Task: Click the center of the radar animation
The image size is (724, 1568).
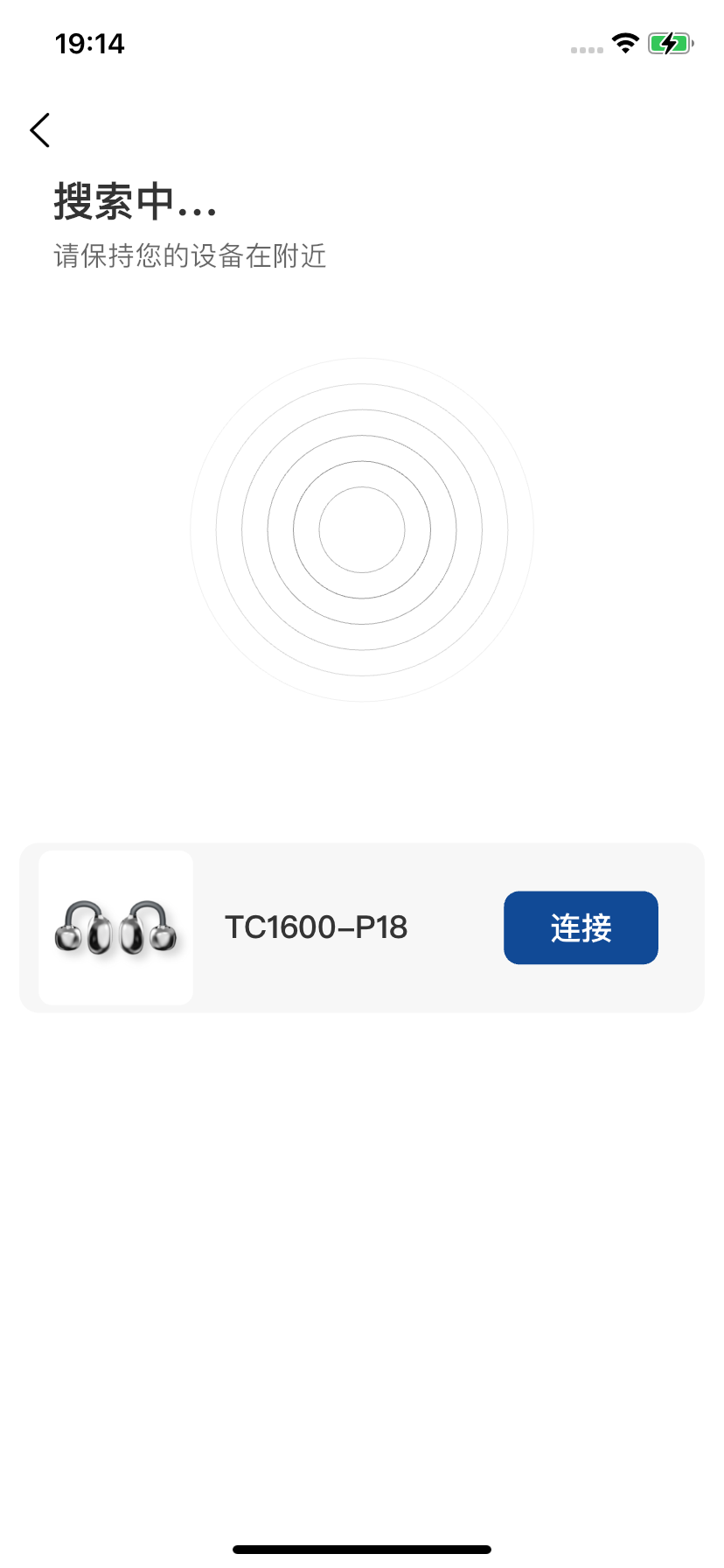Action: 362,531
